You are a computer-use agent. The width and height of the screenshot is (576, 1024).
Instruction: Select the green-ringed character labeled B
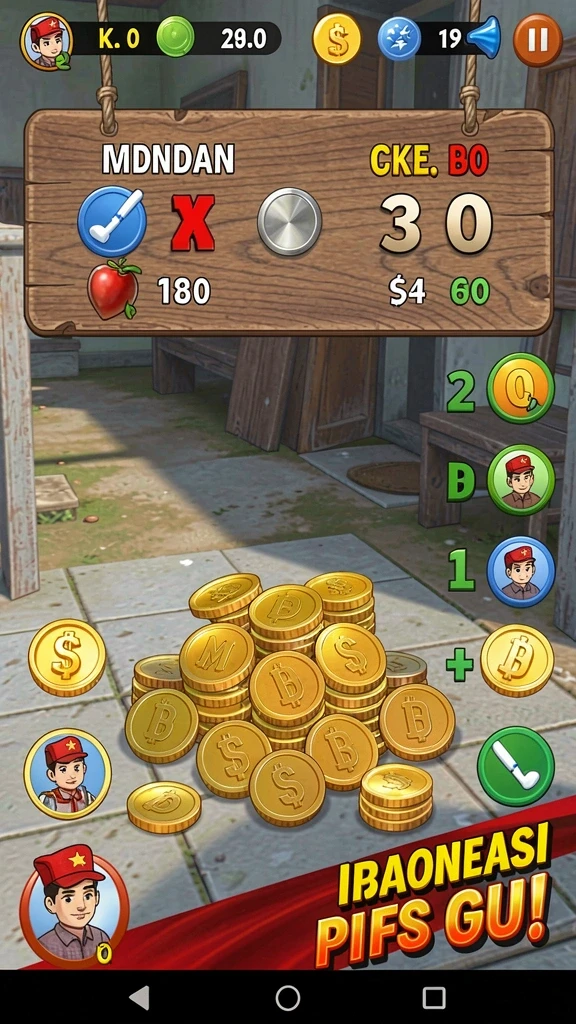point(520,479)
